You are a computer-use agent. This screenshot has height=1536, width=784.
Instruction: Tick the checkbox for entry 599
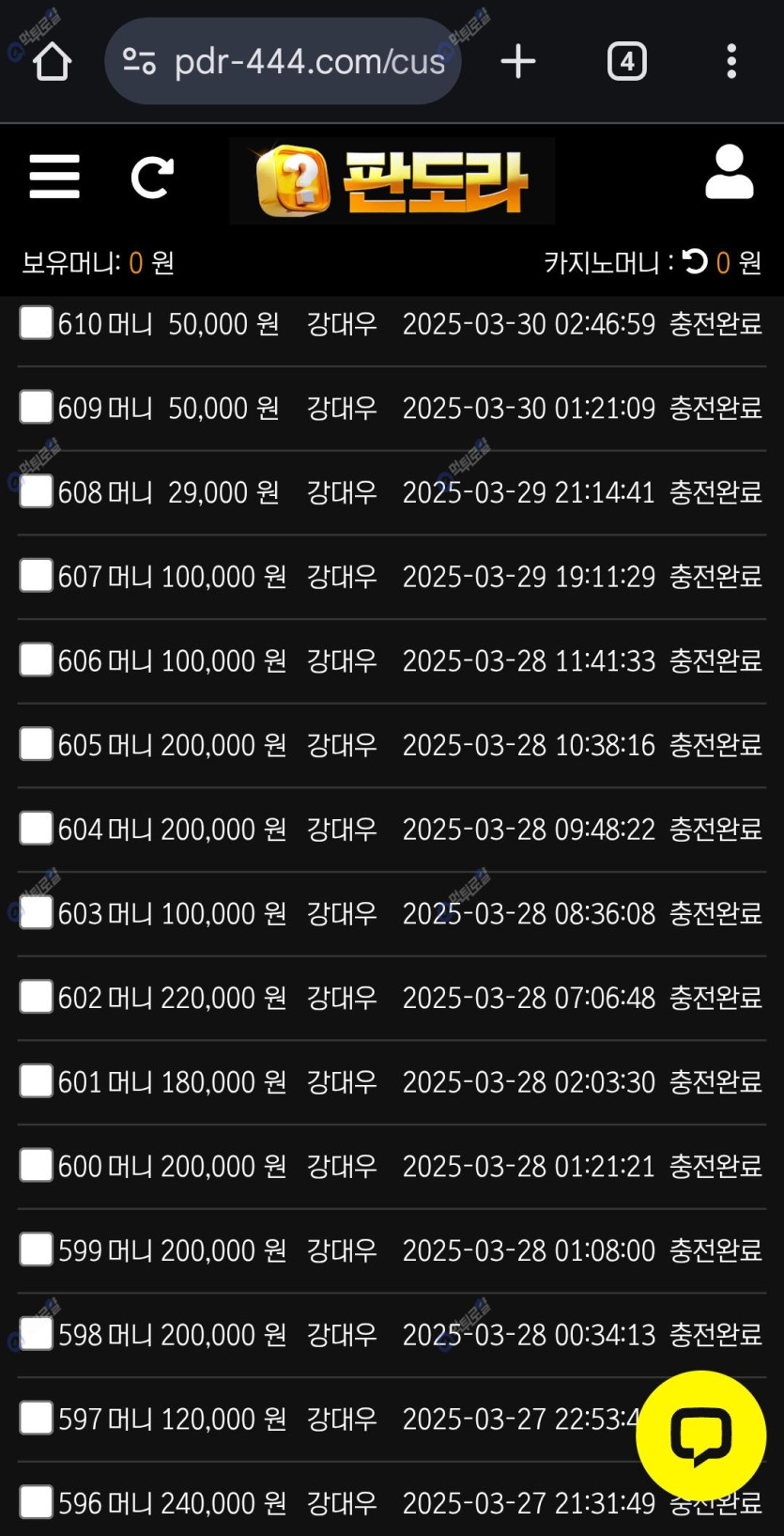pyautogui.click(x=37, y=1249)
